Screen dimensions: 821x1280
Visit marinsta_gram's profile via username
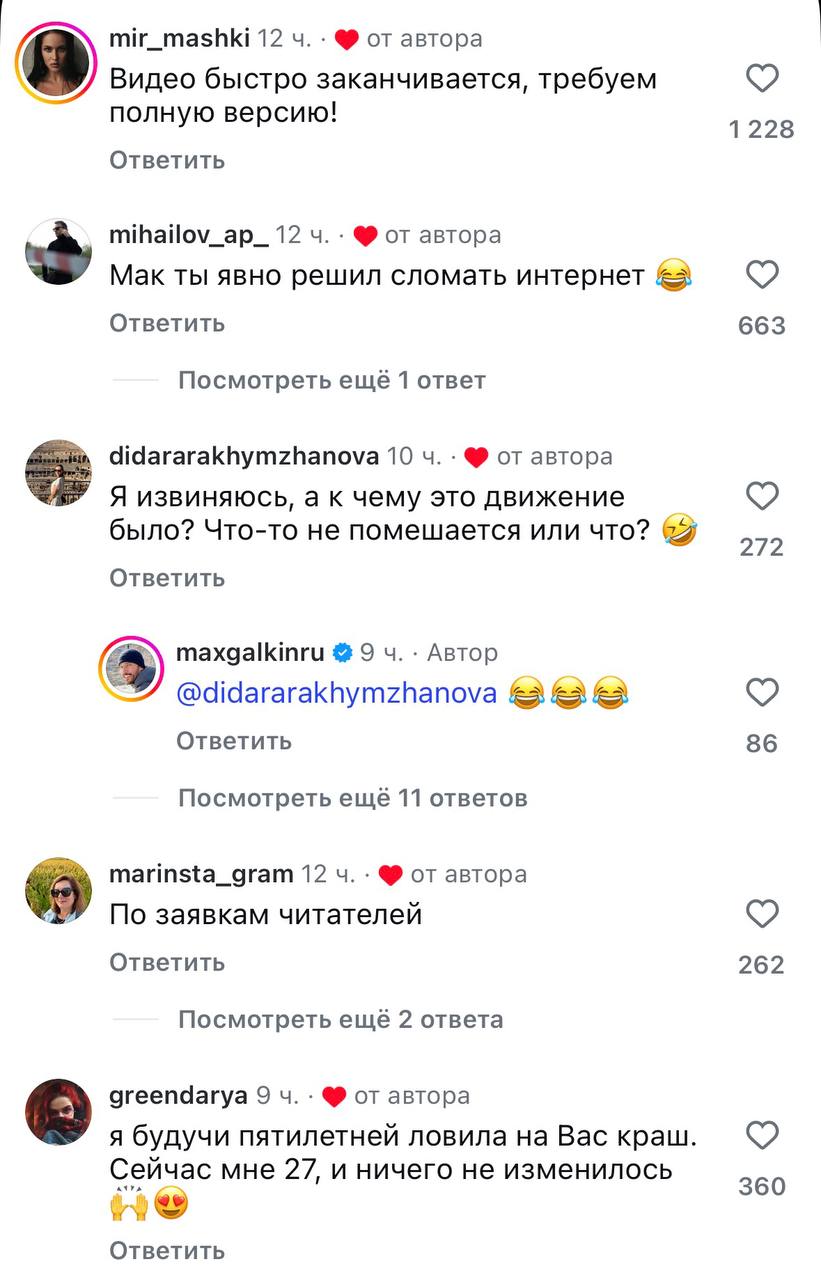(x=200, y=874)
